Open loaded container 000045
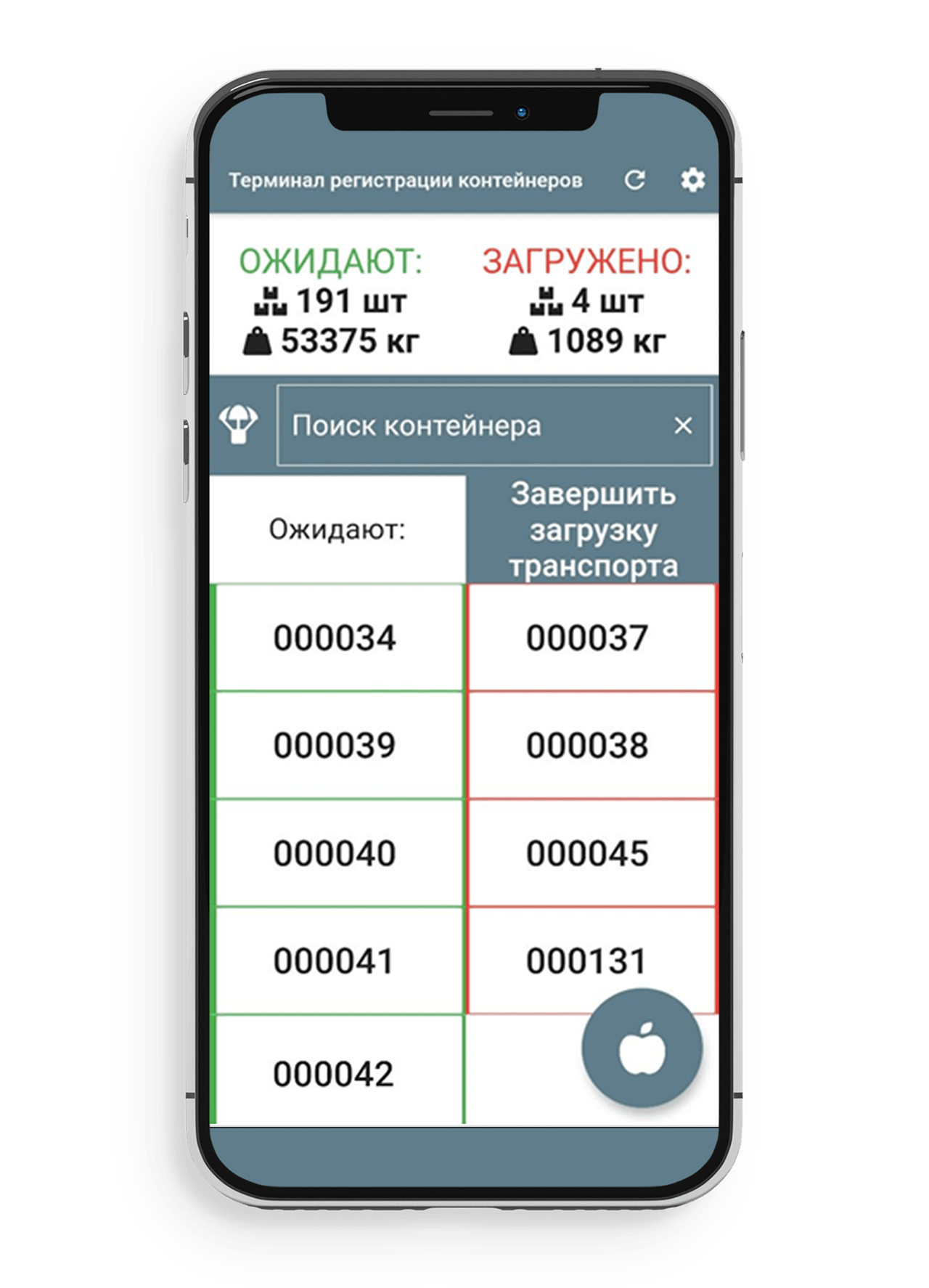This screenshot has height=1288, width=929. [x=588, y=853]
